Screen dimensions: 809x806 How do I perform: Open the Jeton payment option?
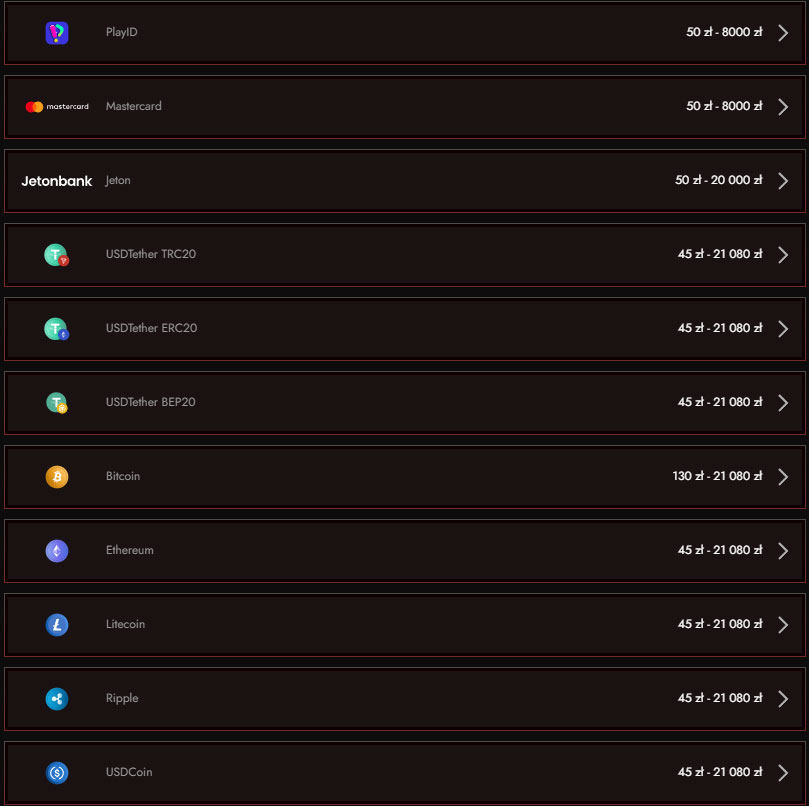click(404, 181)
